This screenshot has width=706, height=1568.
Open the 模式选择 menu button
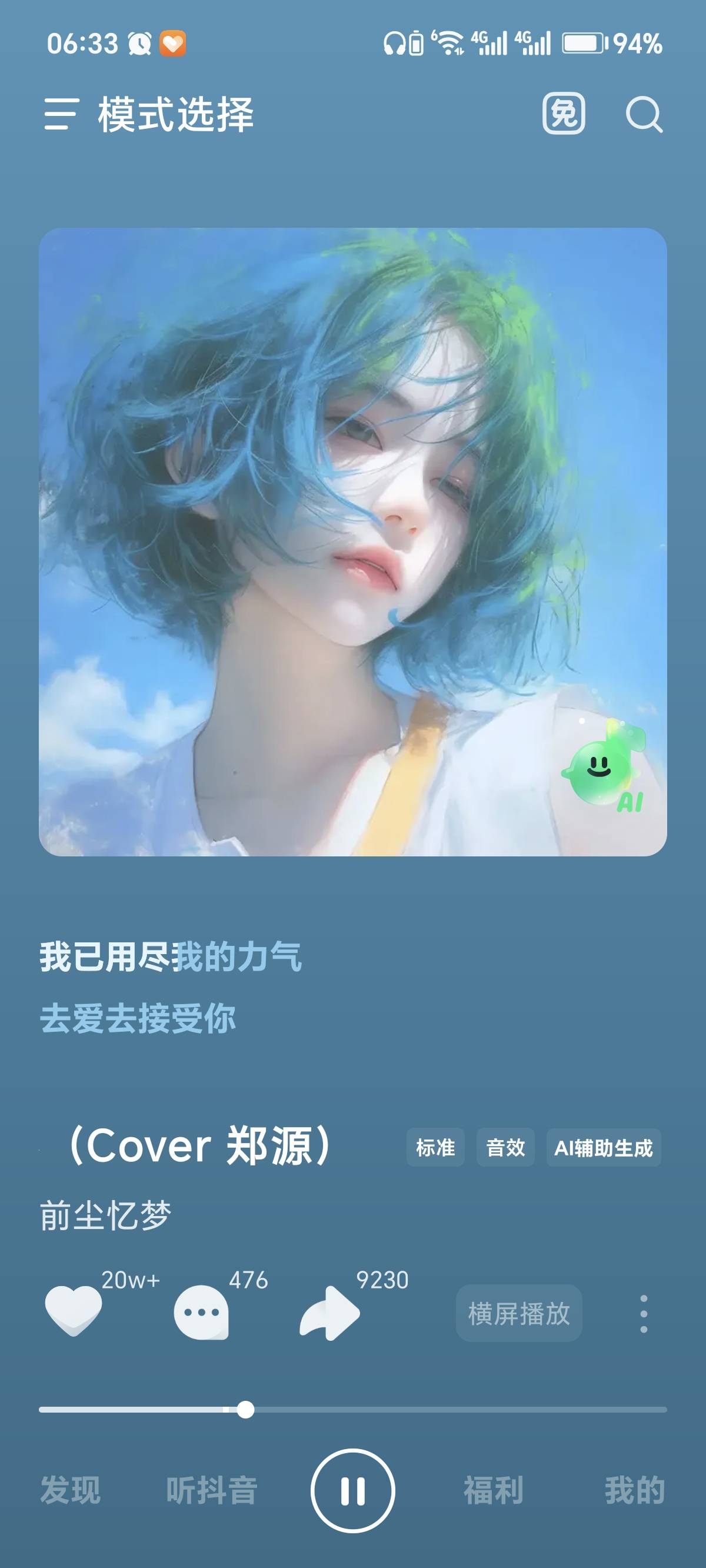[x=61, y=114]
